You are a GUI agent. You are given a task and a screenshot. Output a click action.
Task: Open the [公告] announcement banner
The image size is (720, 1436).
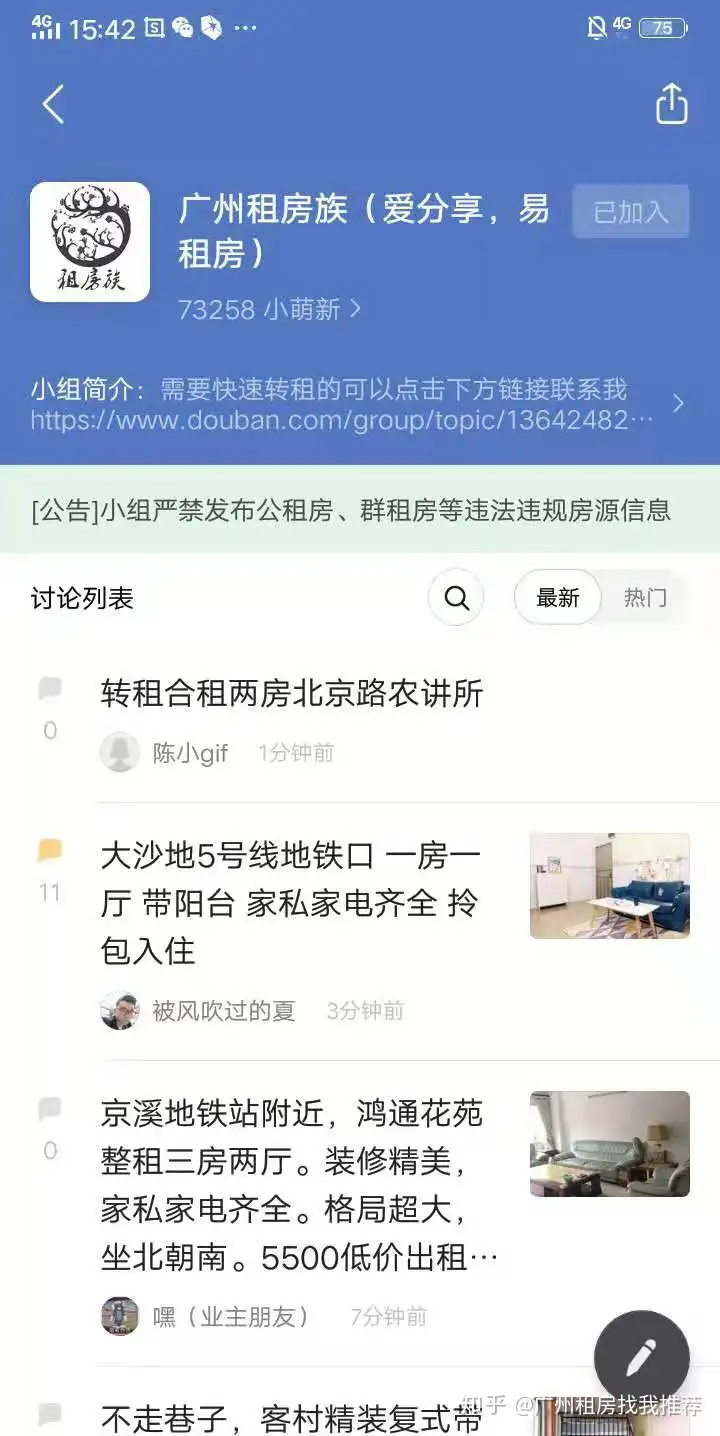(x=352, y=511)
